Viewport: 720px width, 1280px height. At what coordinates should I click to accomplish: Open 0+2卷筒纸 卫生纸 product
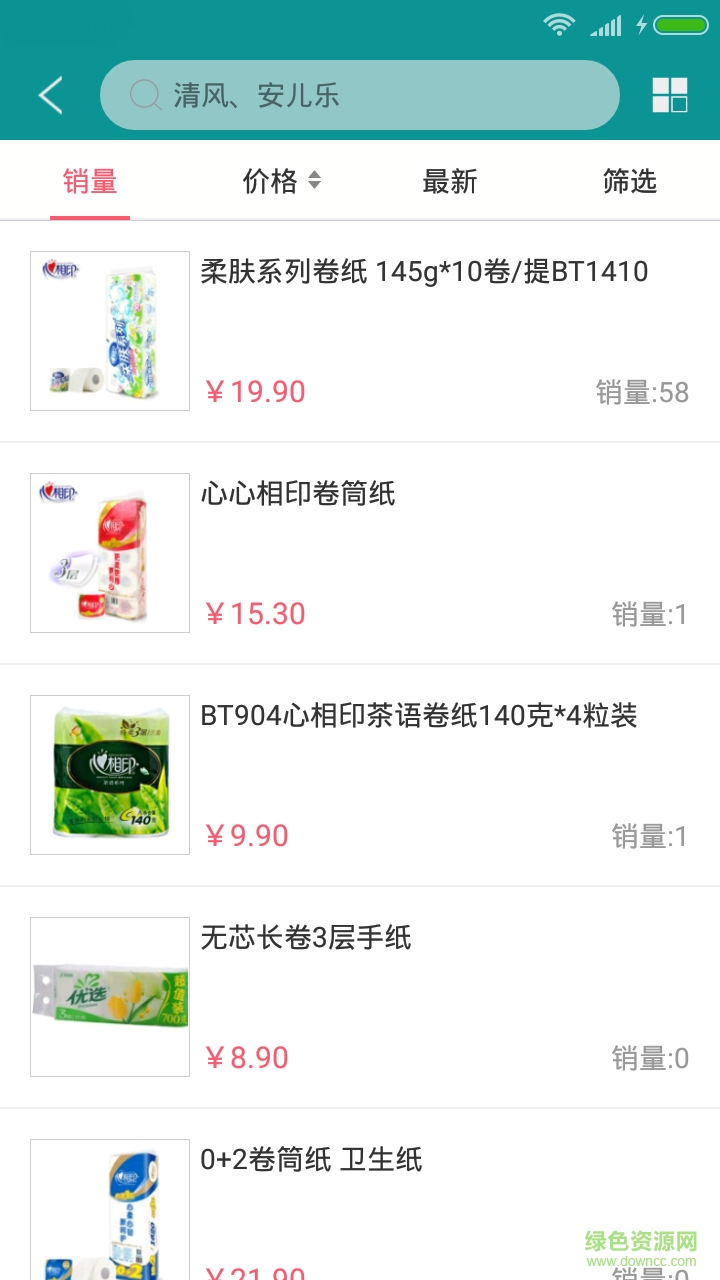point(311,1160)
